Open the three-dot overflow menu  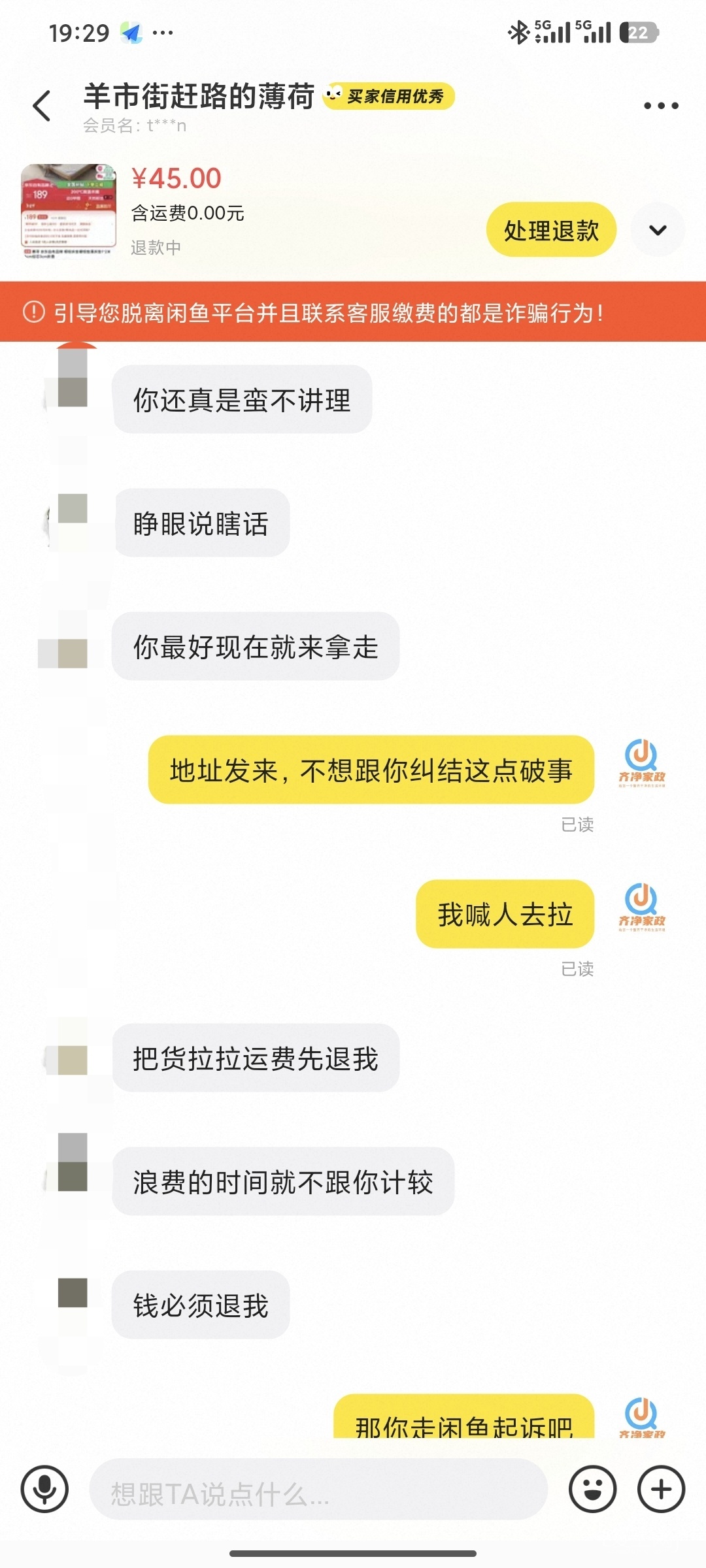[661, 106]
